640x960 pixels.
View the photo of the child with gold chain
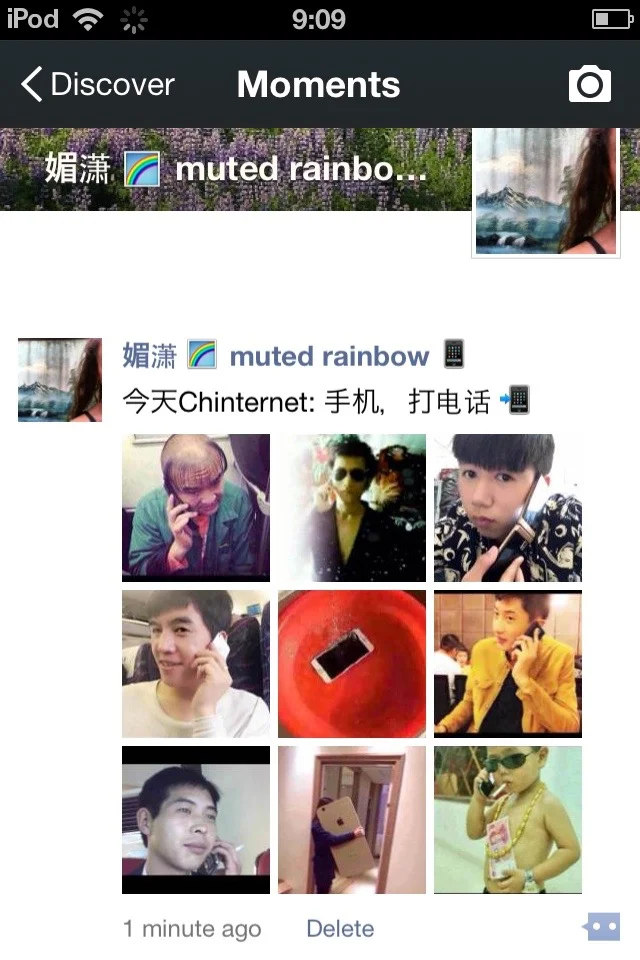(508, 820)
